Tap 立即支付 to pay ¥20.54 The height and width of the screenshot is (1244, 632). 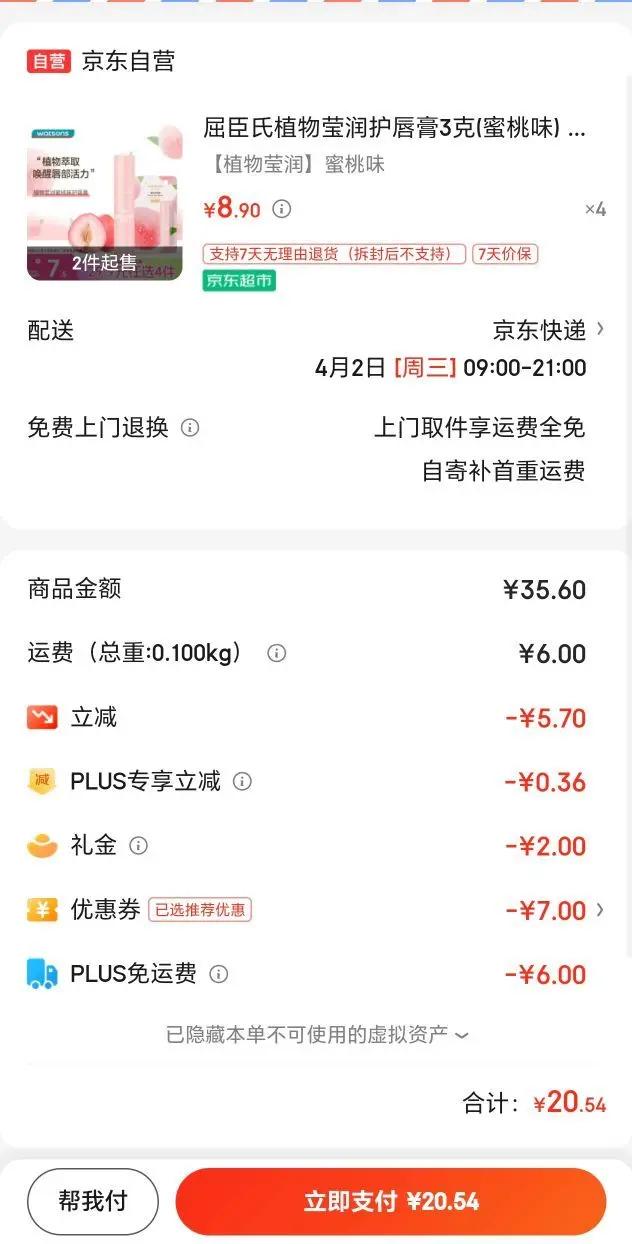391,1201
